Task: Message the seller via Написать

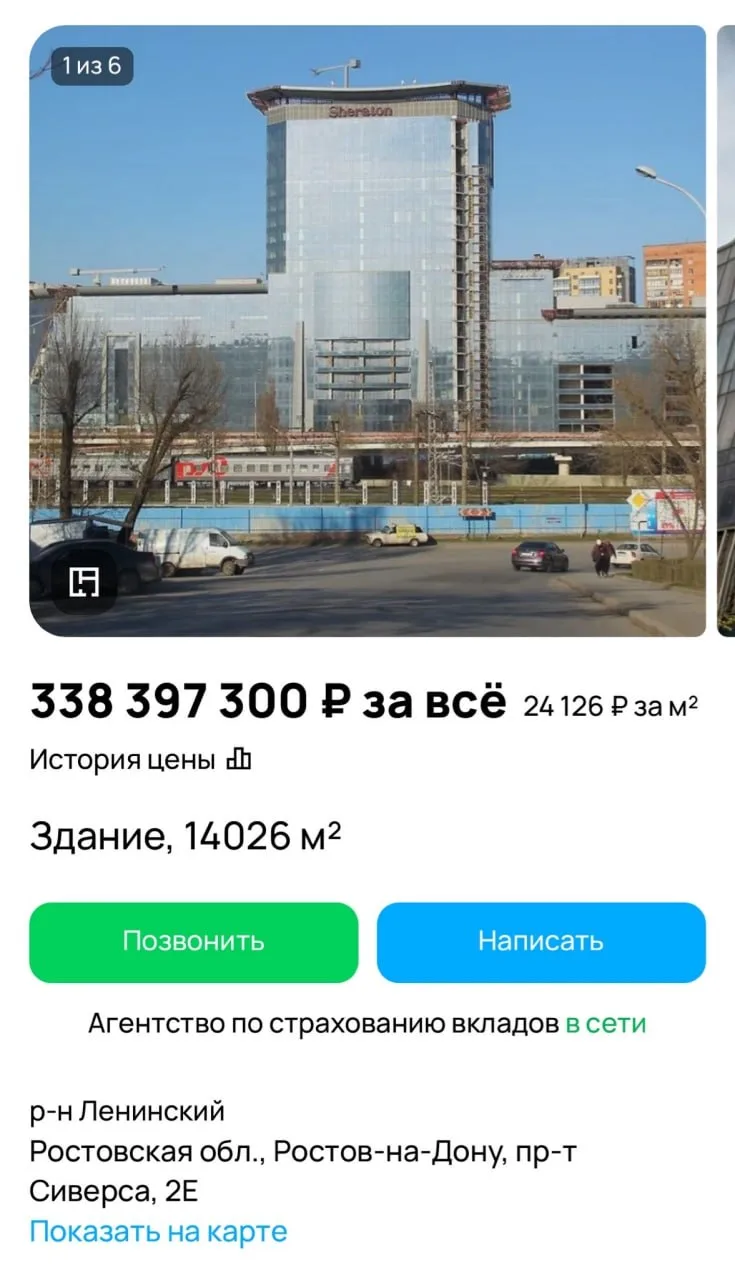Action: (x=541, y=942)
